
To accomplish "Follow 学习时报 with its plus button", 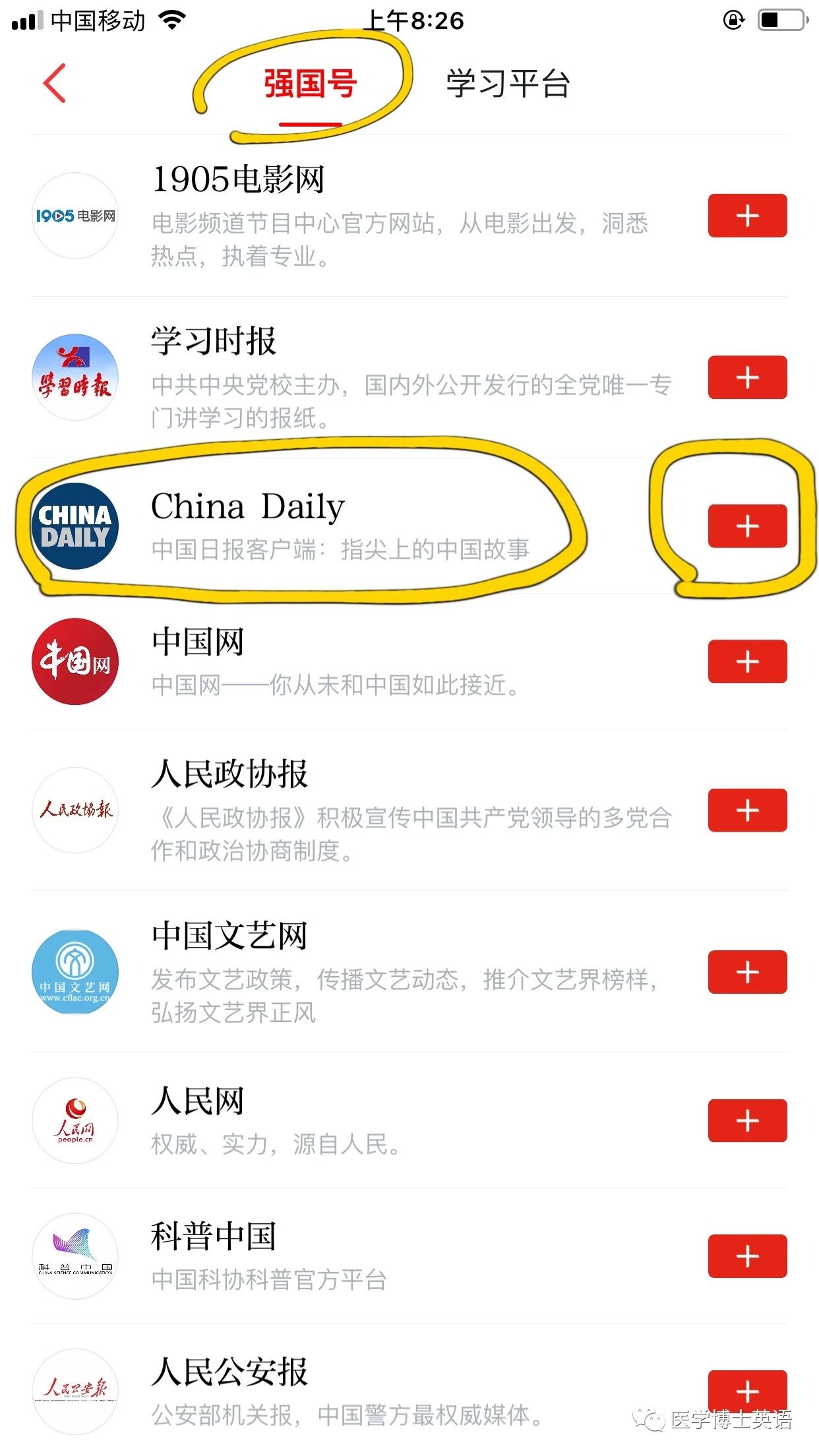I will pyautogui.click(x=746, y=376).
